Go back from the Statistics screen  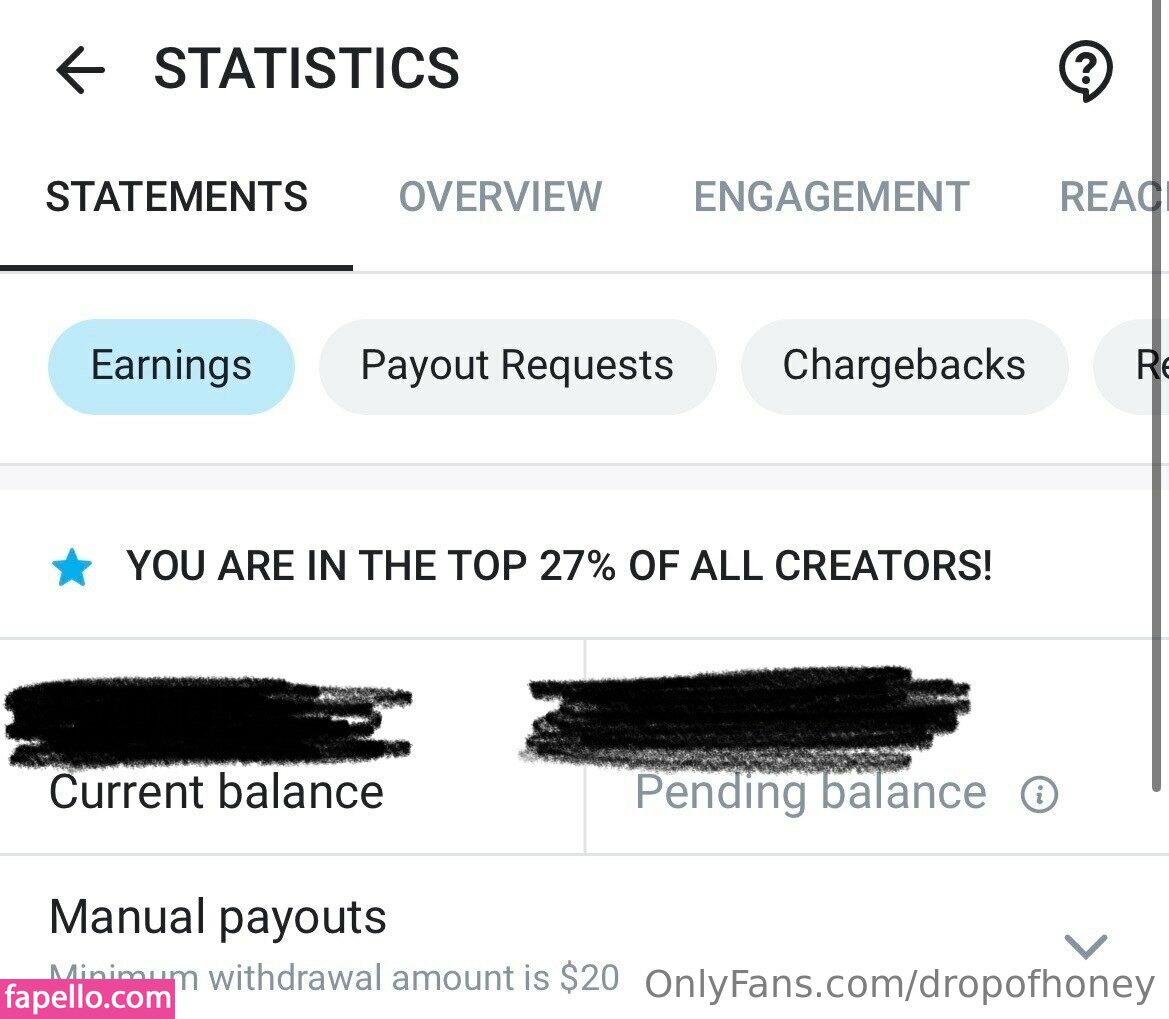click(x=80, y=70)
